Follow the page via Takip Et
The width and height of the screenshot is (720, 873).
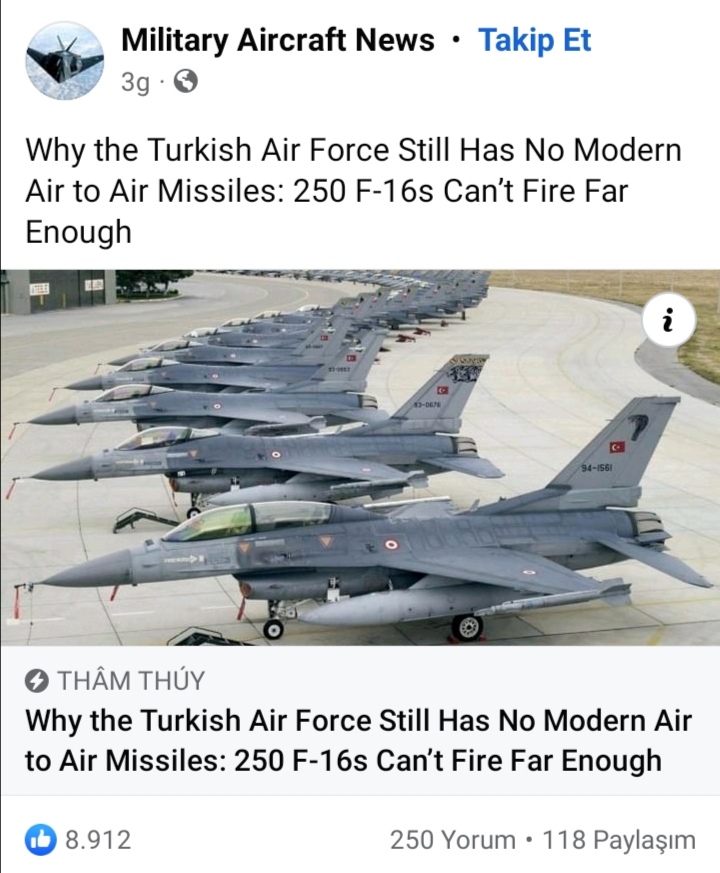534,41
